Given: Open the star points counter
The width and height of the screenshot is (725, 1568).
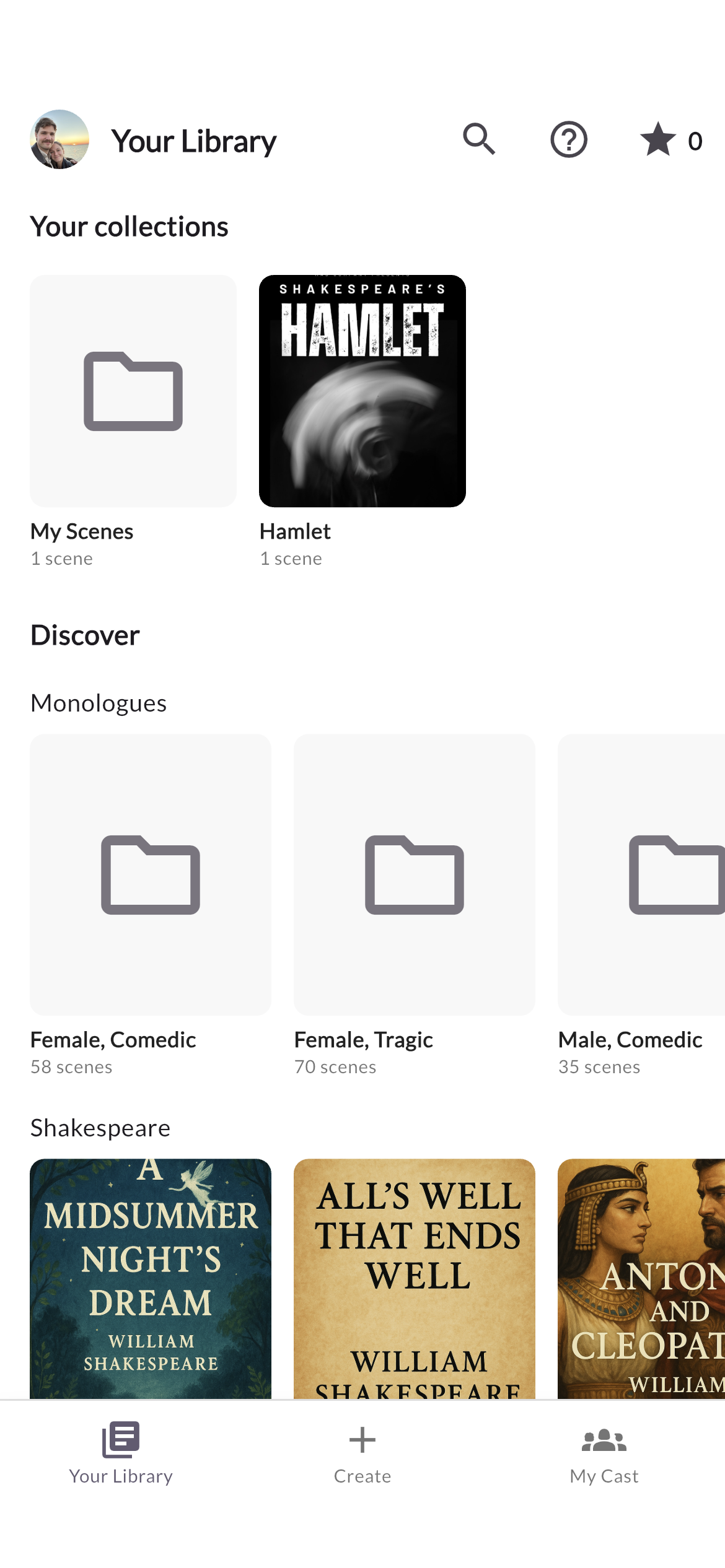Looking at the screenshot, I should (671, 140).
